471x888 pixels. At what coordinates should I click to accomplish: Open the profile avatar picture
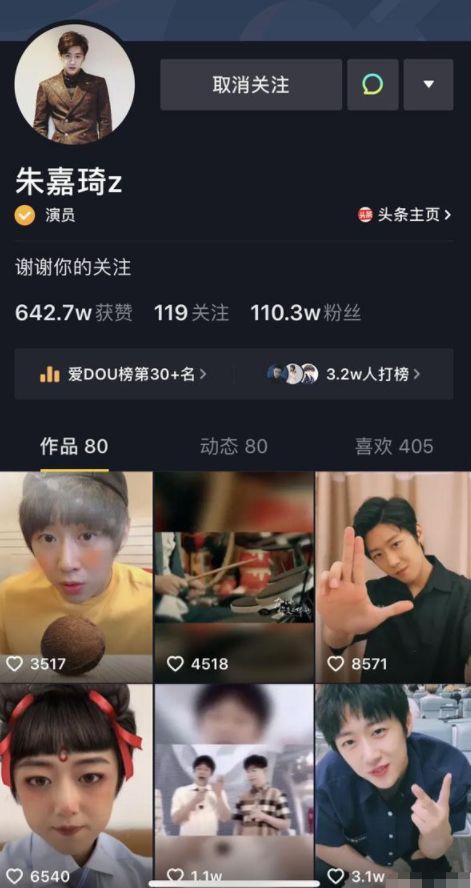tap(75, 84)
